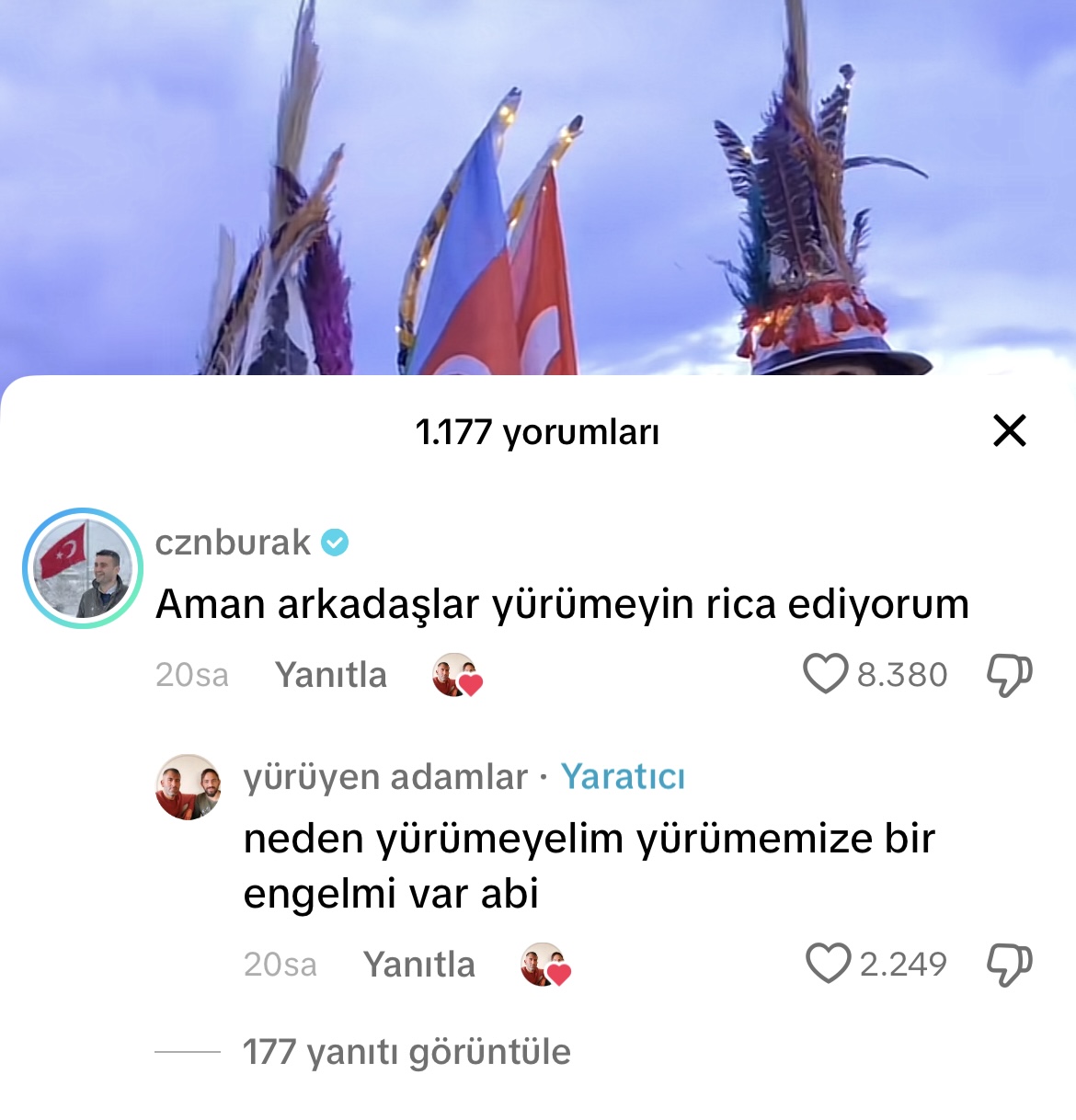Dislike cznburak's comment
This screenshot has height=1120, width=1076.
pyautogui.click(x=1009, y=675)
